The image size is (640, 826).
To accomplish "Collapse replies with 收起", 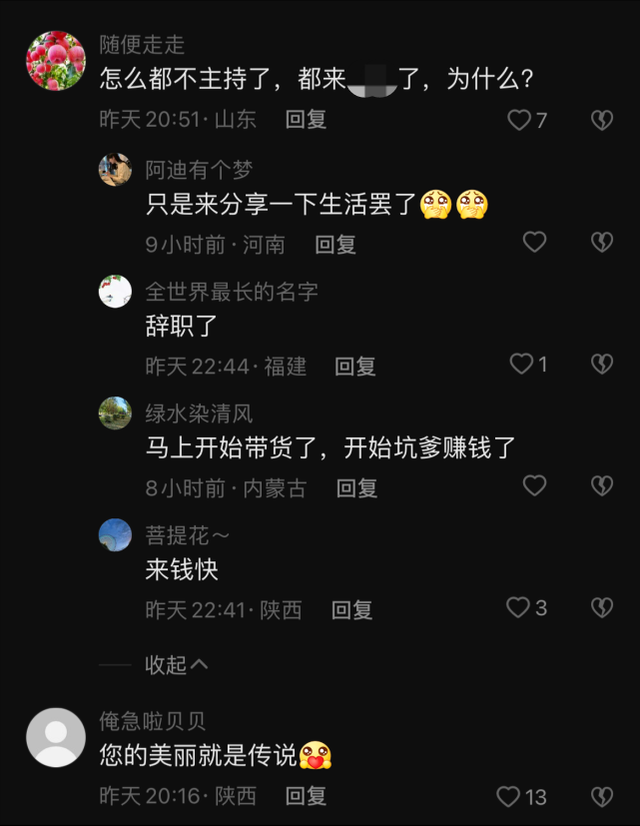I will tap(176, 665).
